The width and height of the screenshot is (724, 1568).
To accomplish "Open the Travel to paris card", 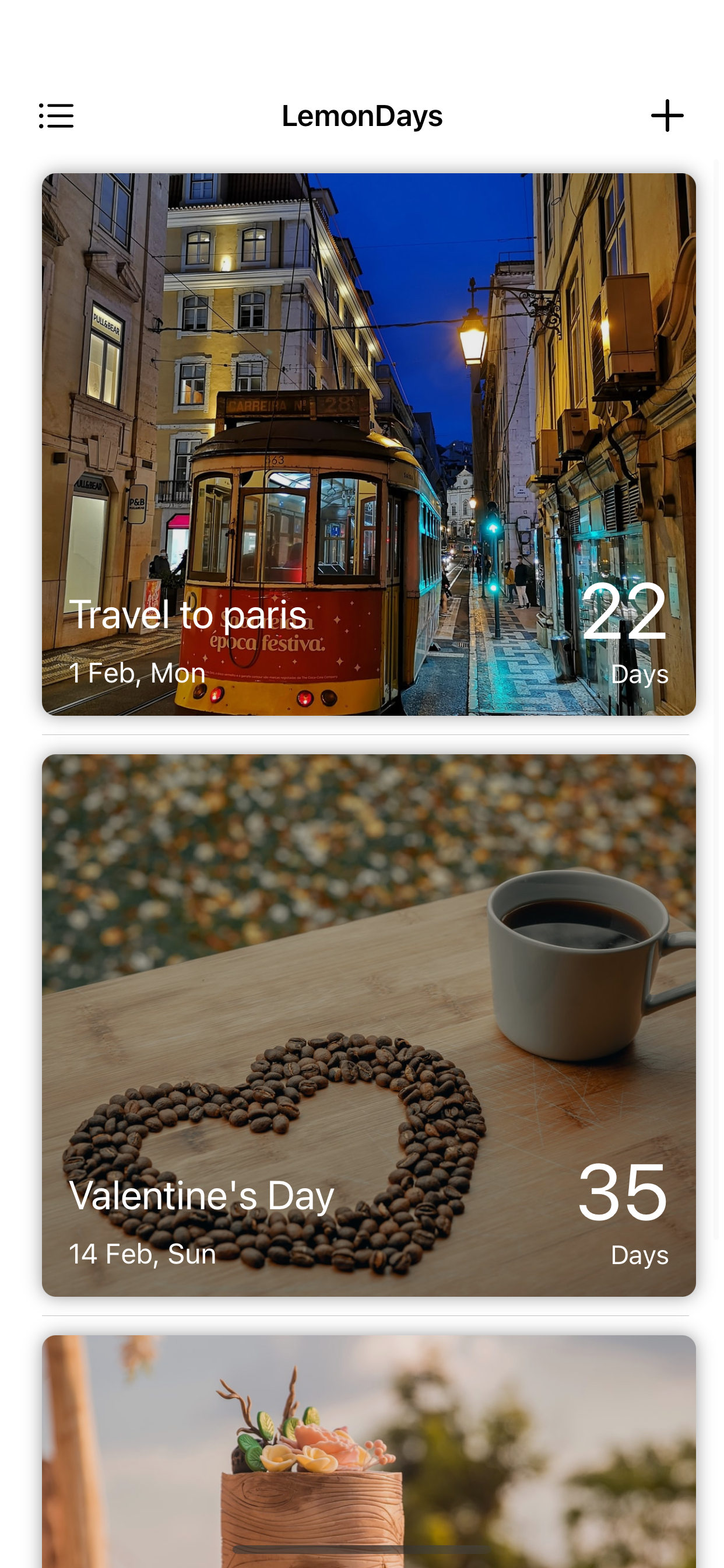I will tap(368, 444).
